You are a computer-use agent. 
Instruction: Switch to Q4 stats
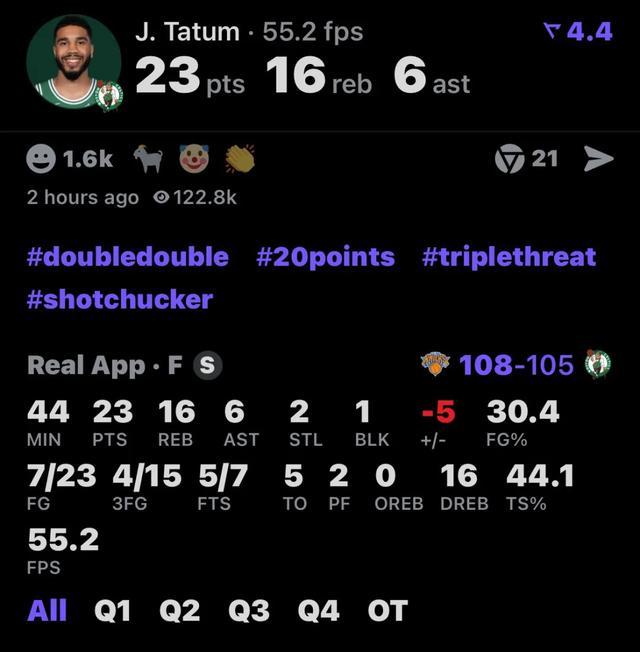(318, 610)
